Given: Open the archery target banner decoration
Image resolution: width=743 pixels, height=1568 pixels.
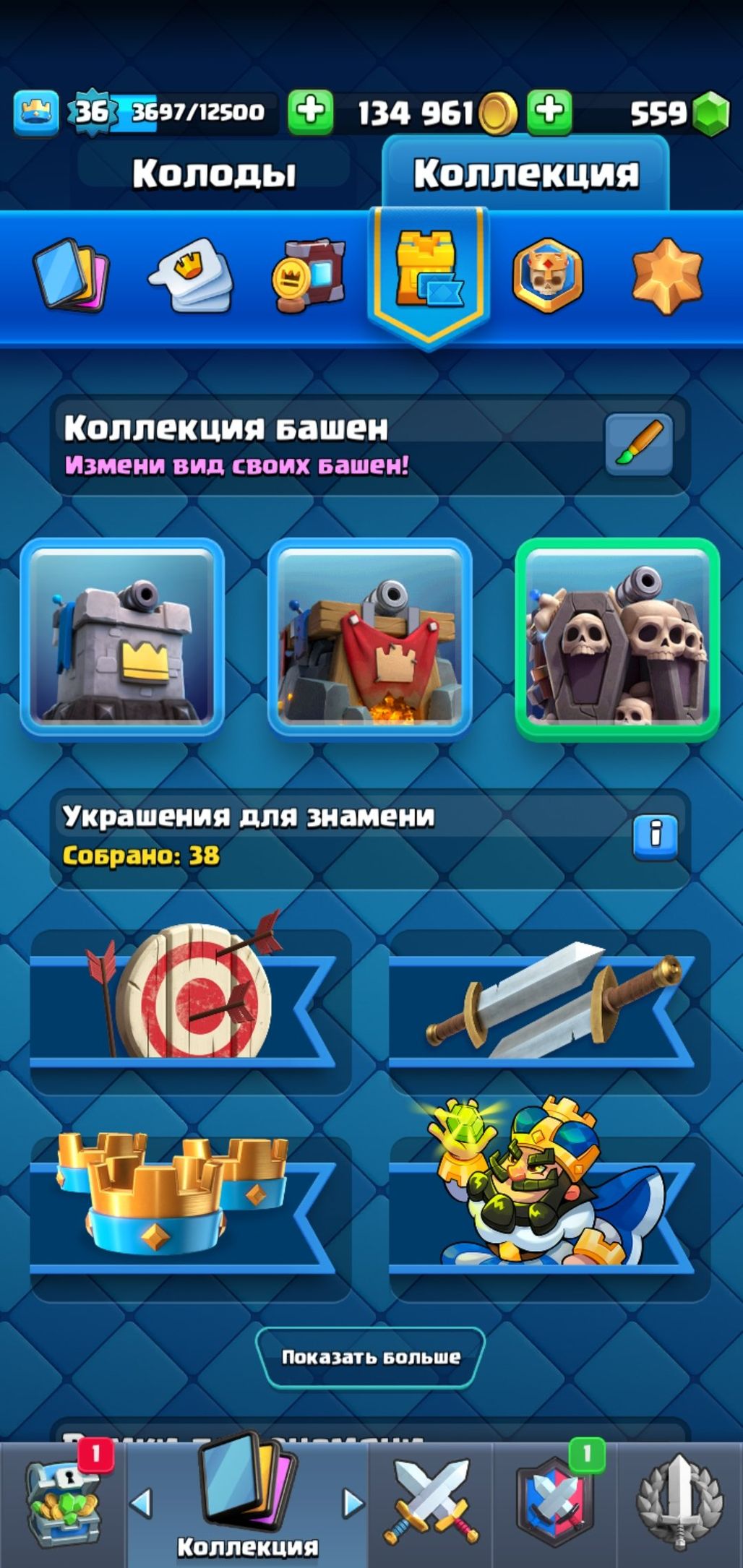Looking at the screenshot, I should [189, 1008].
